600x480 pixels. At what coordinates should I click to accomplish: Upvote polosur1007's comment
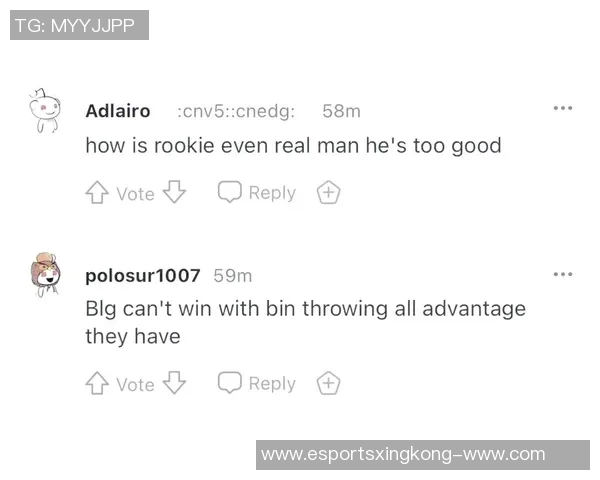[97, 384]
